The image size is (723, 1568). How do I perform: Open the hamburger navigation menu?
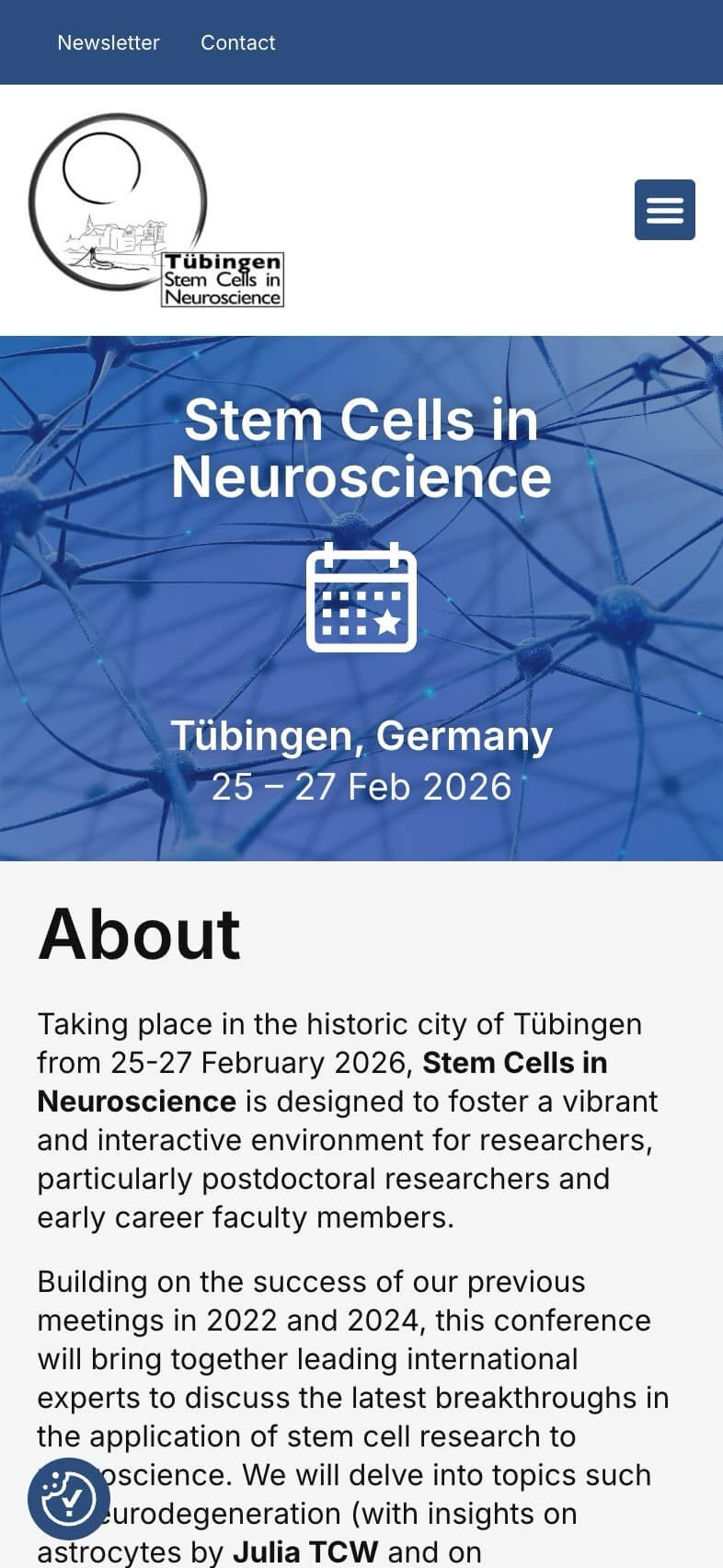(664, 210)
